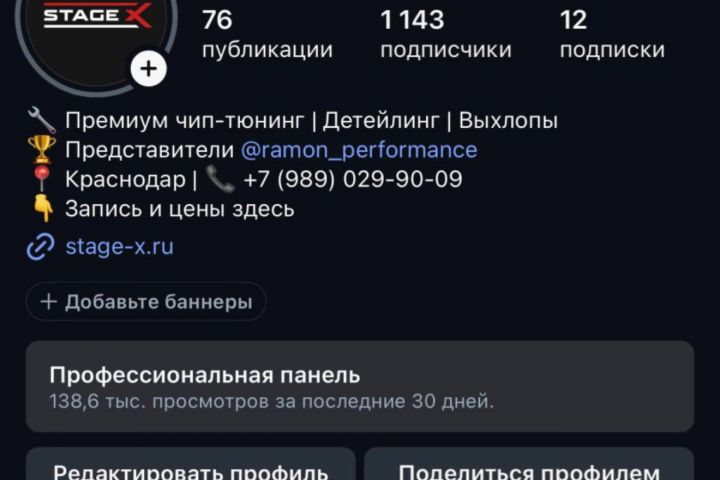
Task: Open the @ramon_performance mention
Action: click(x=359, y=150)
